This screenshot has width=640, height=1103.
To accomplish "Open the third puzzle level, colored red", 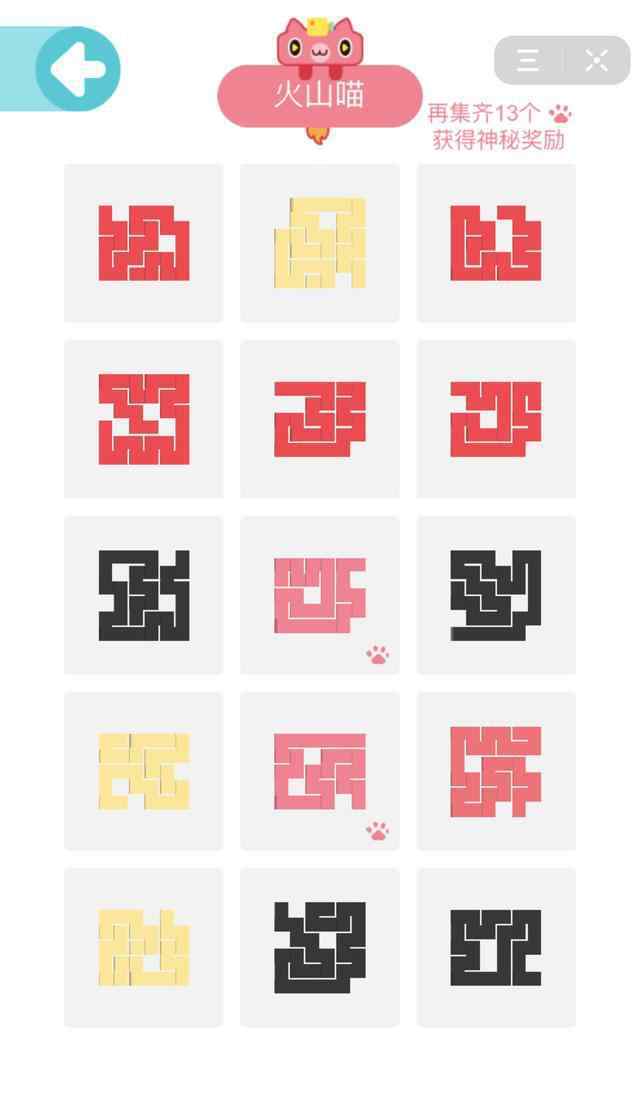I will coord(497,243).
